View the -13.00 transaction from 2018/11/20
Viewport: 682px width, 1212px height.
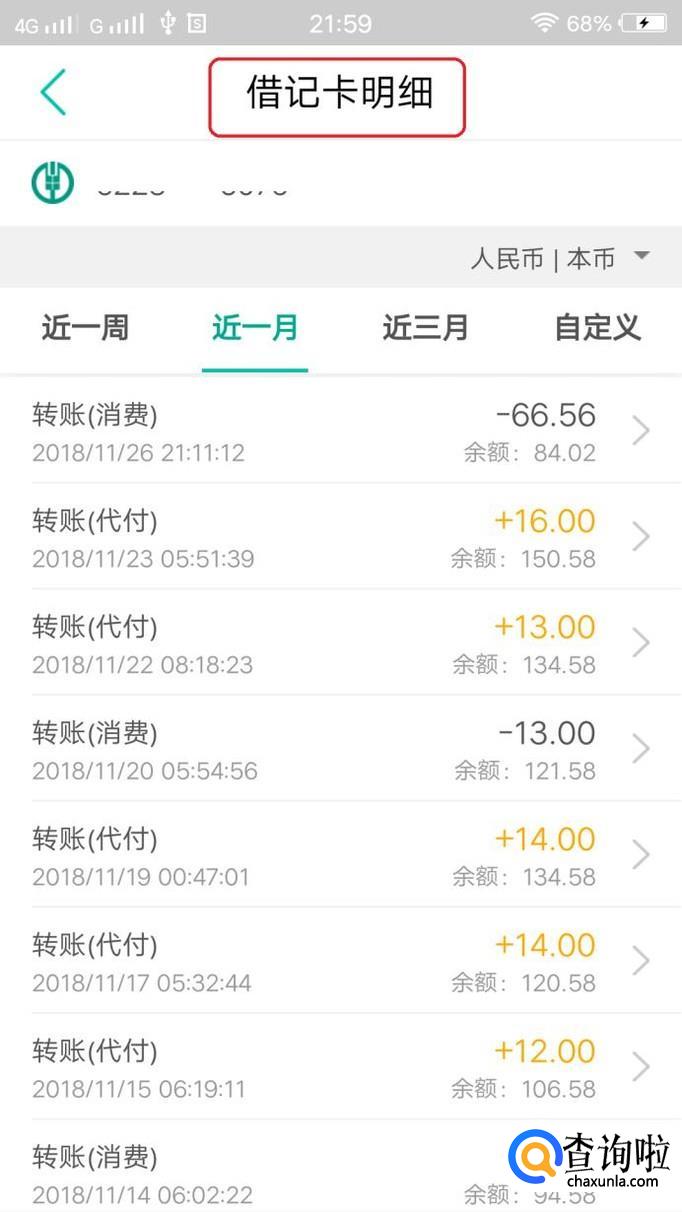point(340,749)
